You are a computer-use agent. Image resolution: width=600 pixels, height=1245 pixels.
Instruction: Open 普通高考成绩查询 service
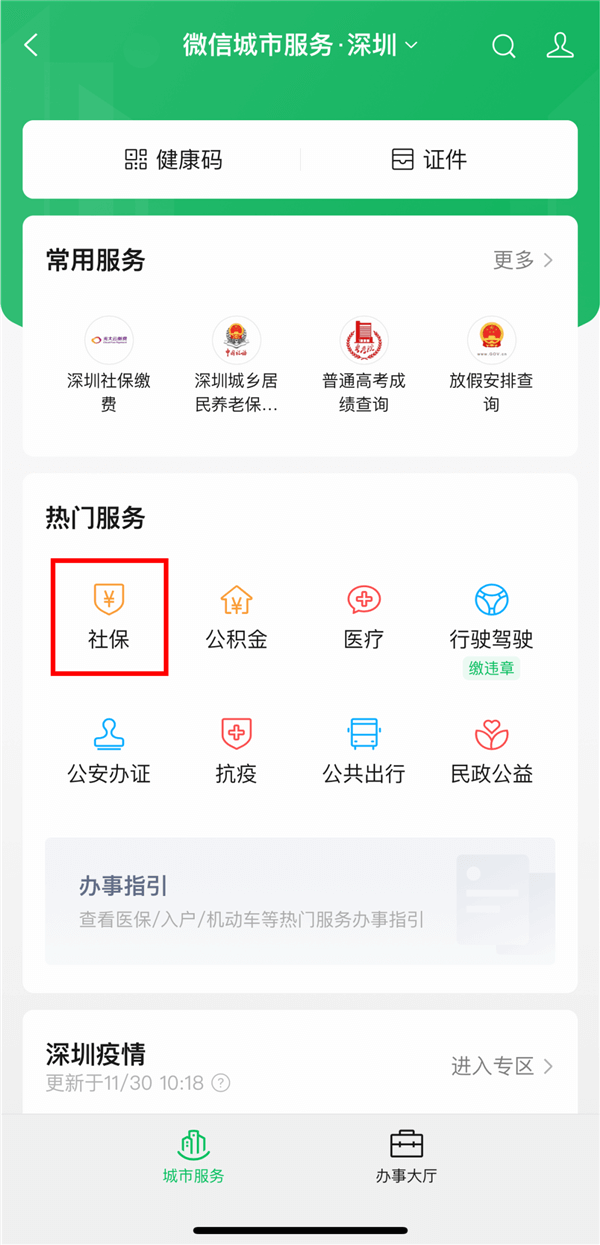click(x=364, y=365)
